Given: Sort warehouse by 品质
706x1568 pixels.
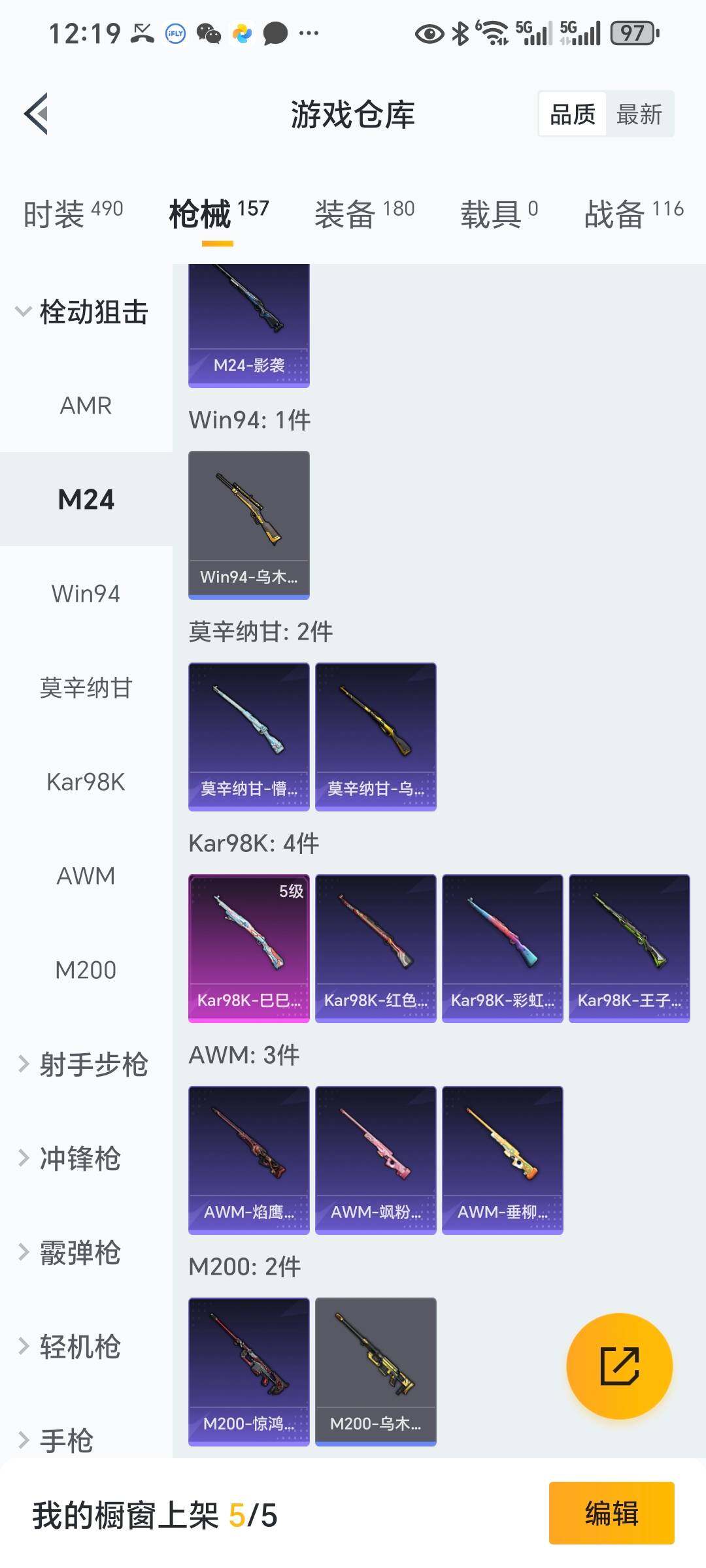Looking at the screenshot, I should (x=573, y=114).
